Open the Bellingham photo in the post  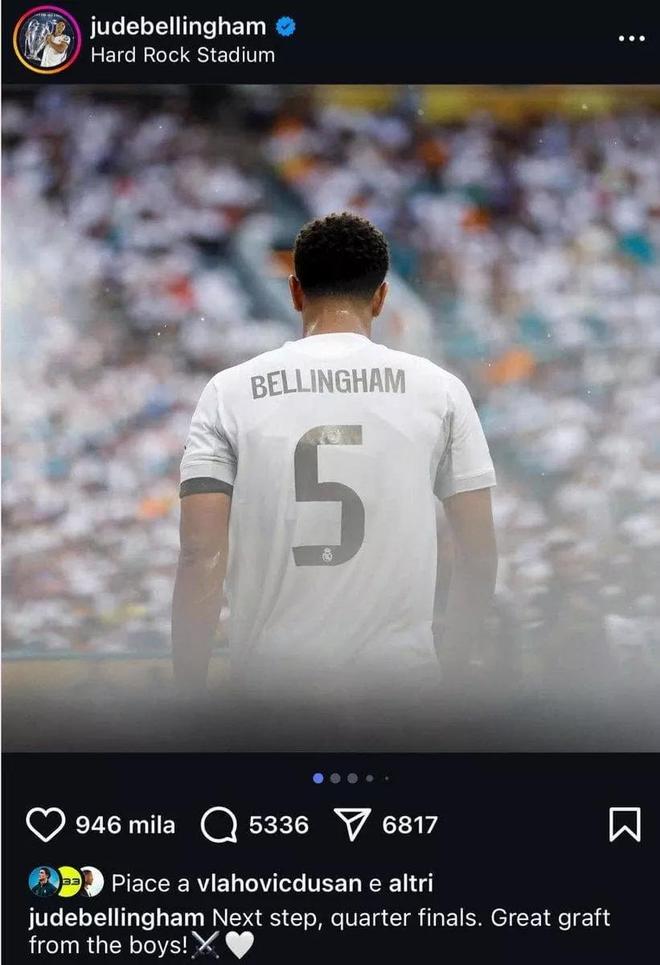click(x=330, y=420)
